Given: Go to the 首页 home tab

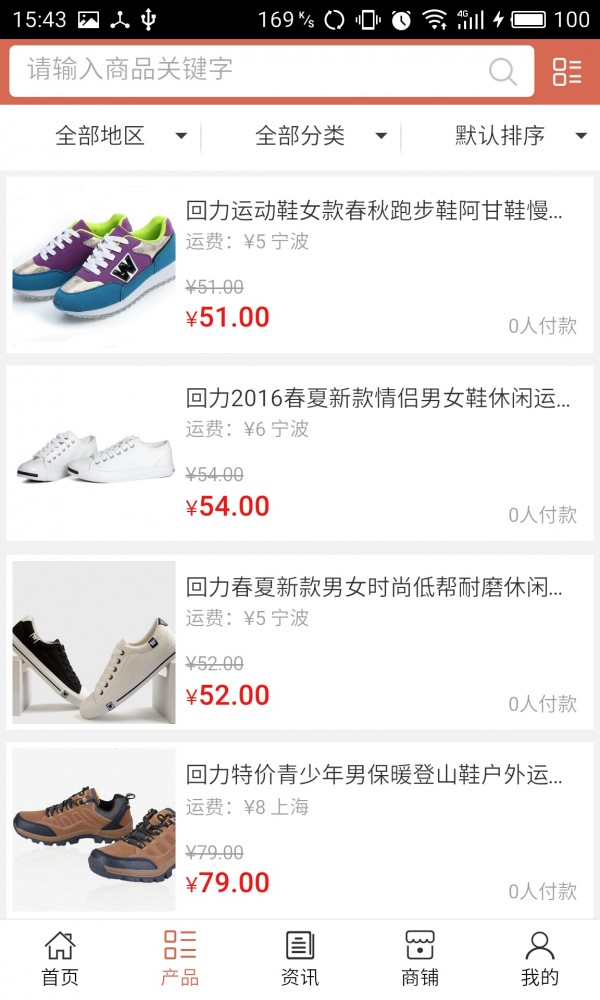Looking at the screenshot, I should pyautogui.click(x=60, y=959).
